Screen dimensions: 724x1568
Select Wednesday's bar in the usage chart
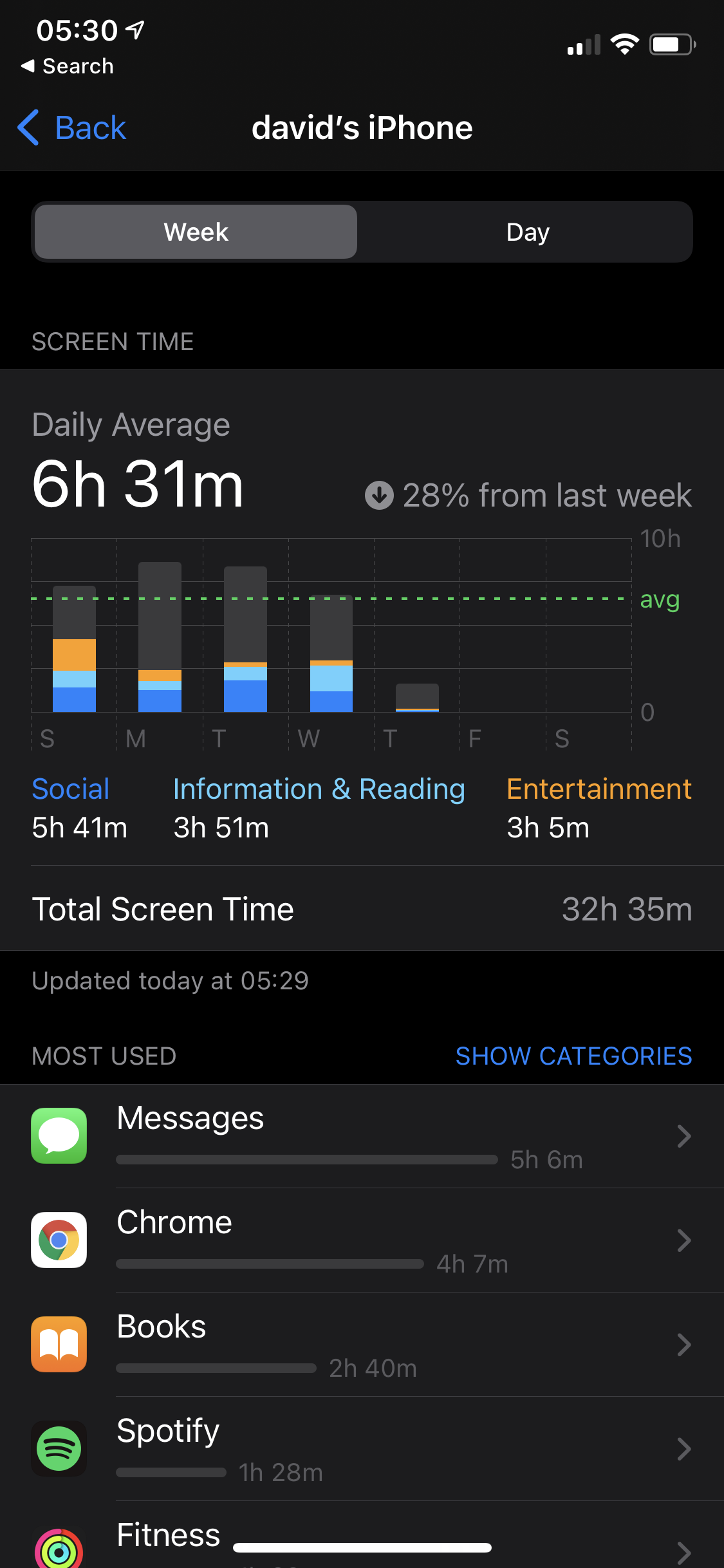click(x=331, y=653)
